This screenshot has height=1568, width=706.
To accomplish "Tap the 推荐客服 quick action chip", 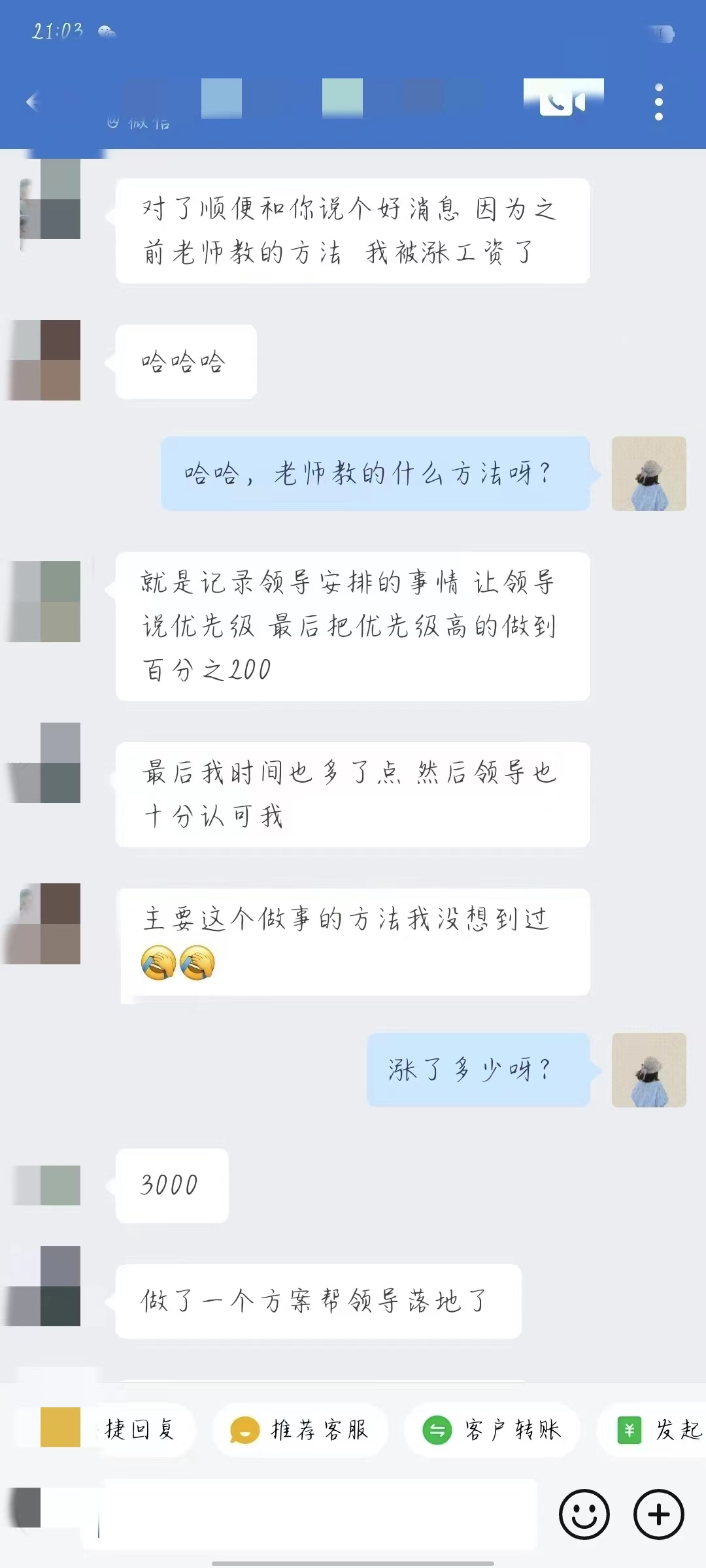I will point(301,1430).
